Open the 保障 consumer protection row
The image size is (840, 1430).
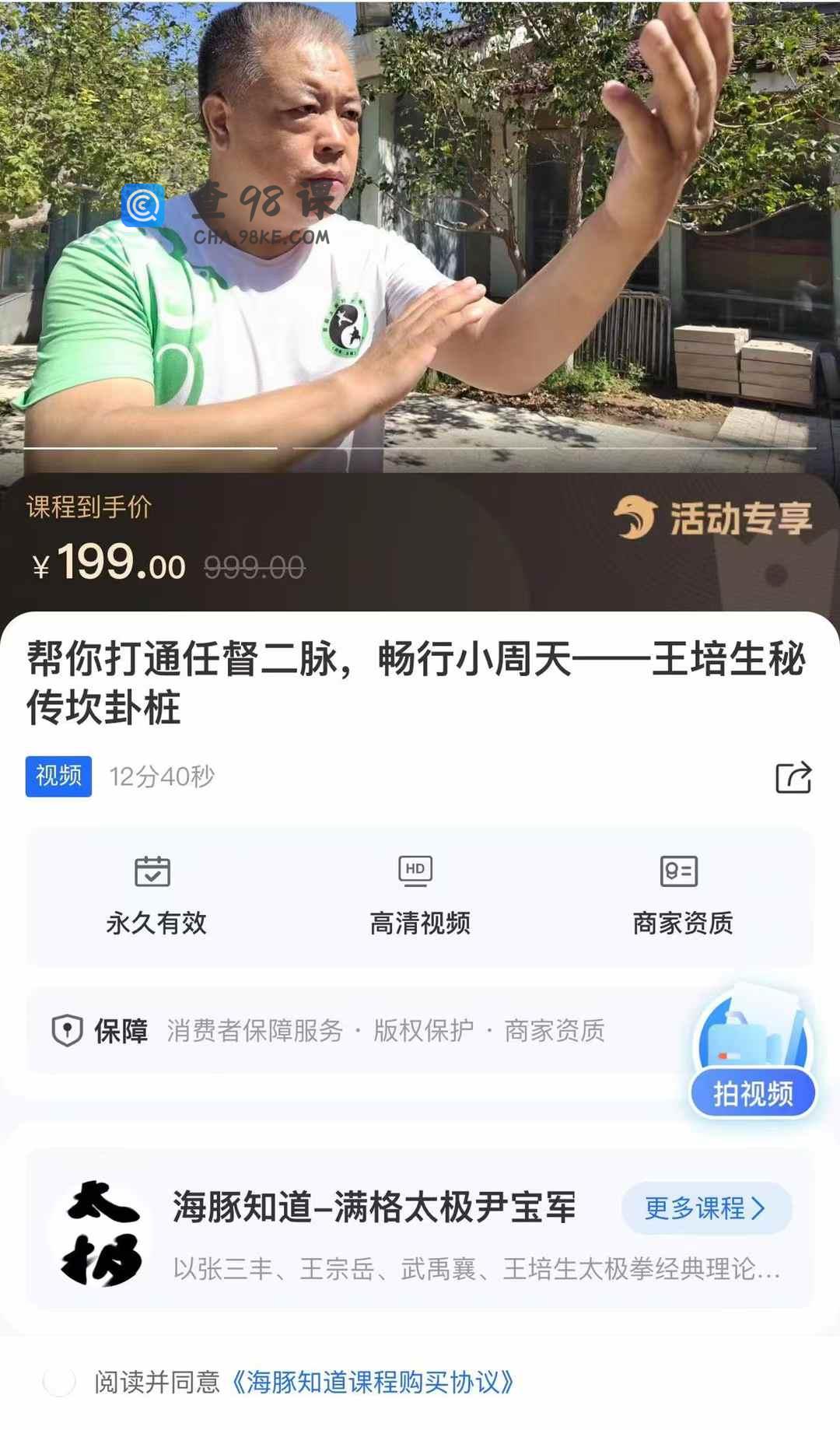pyautogui.click(x=350, y=1031)
